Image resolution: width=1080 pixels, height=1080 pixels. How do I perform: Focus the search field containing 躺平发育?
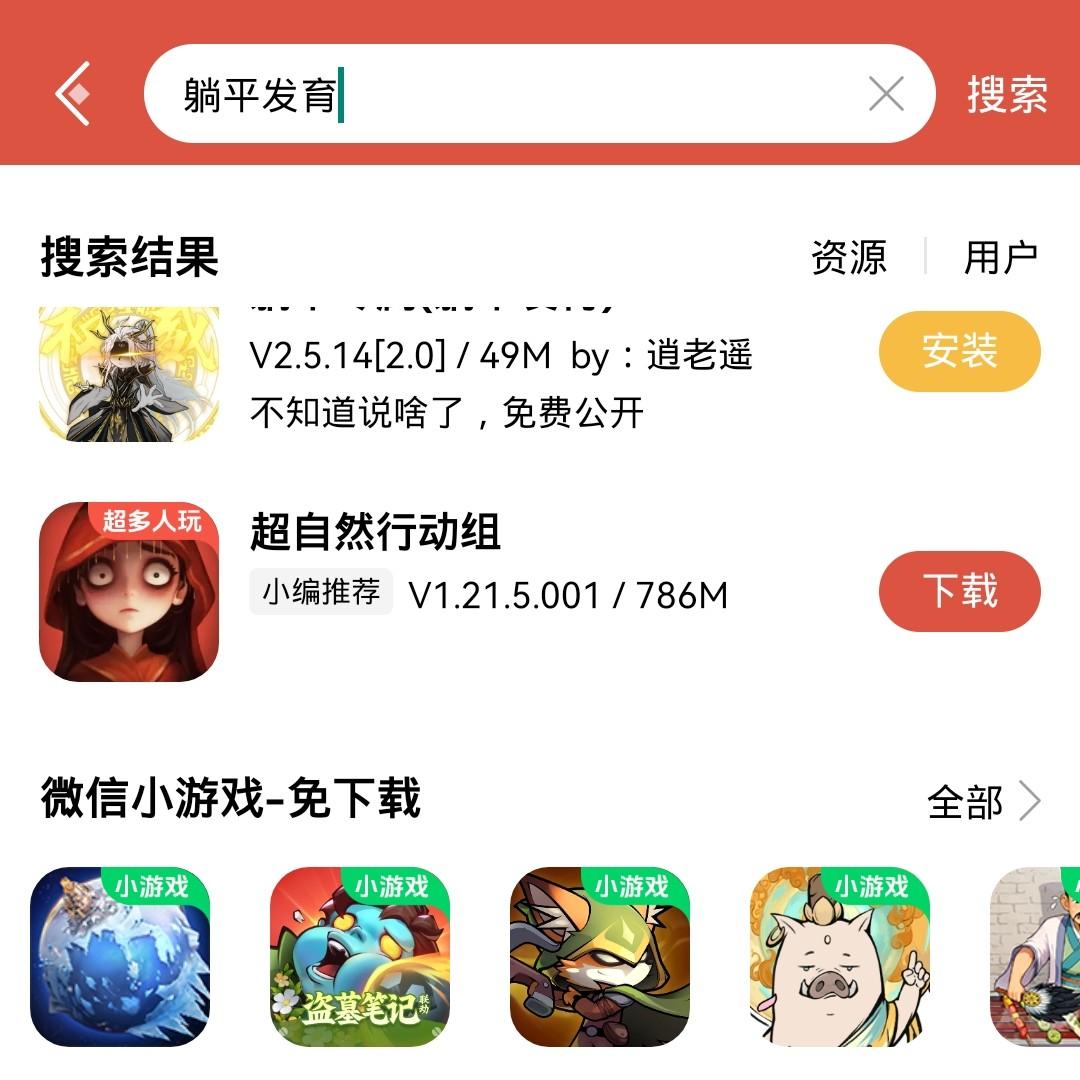pyautogui.click(x=500, y=95)
